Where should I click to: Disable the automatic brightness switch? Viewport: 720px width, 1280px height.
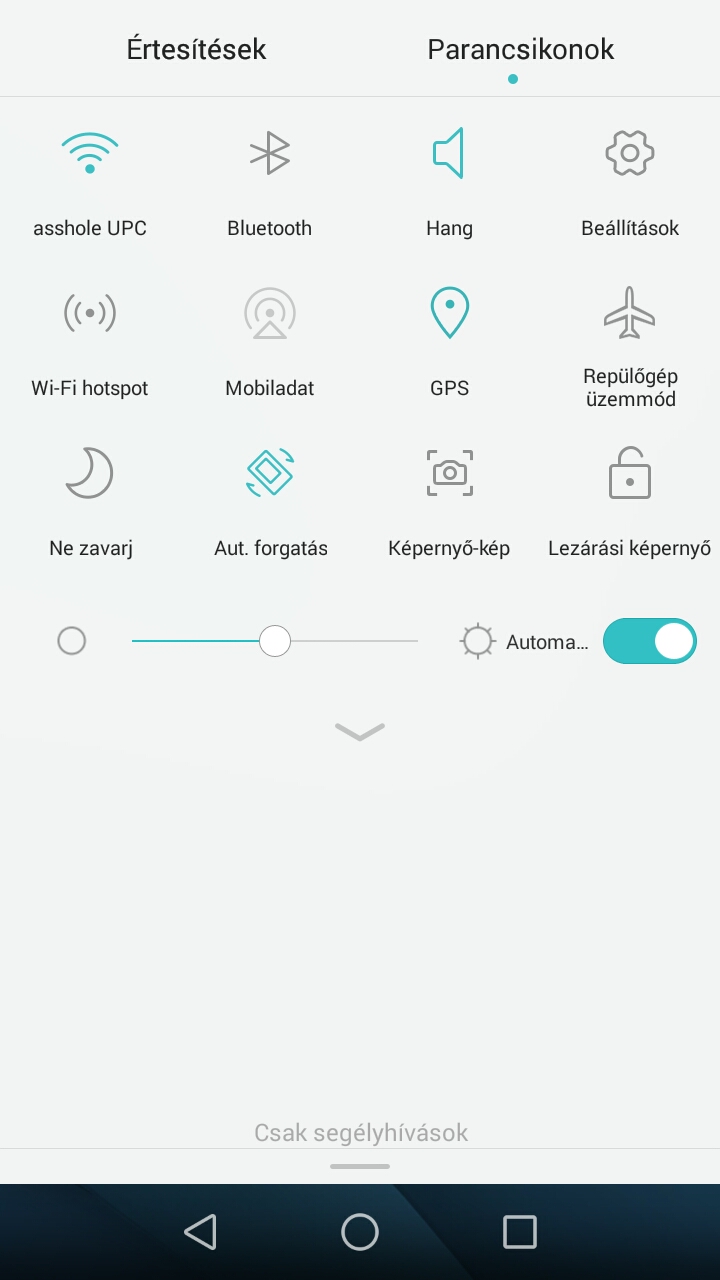(649, 641)
